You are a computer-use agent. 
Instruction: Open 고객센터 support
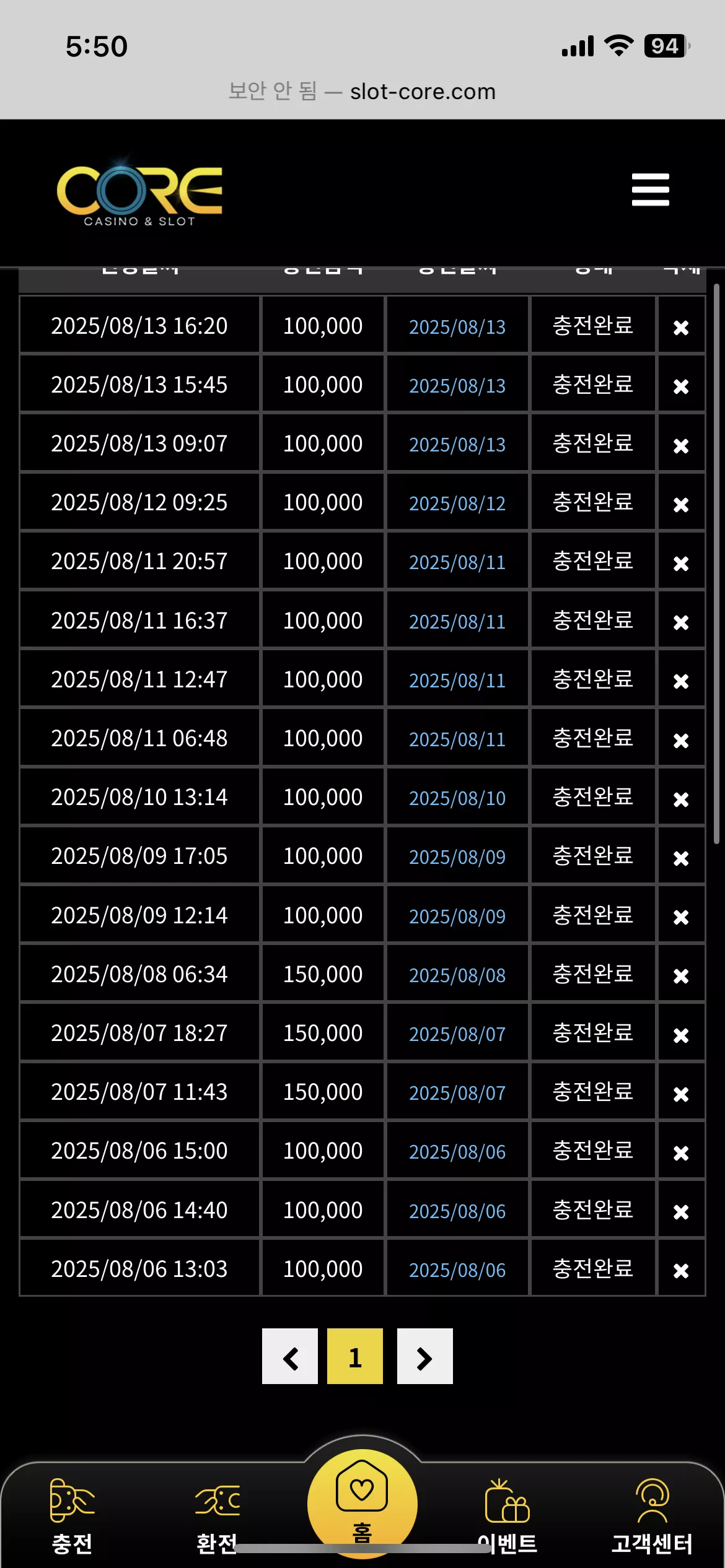[x=652, y=1517]
